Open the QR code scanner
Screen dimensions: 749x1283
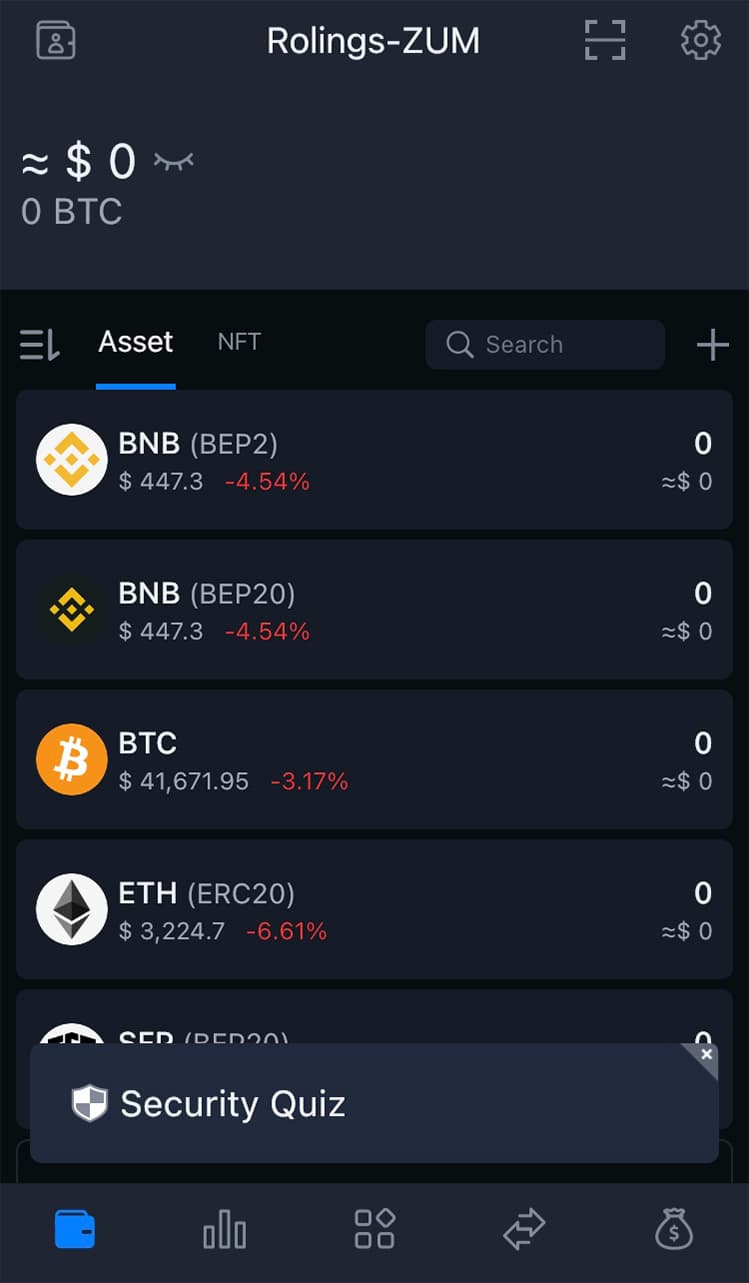click(x=605, y=40)
